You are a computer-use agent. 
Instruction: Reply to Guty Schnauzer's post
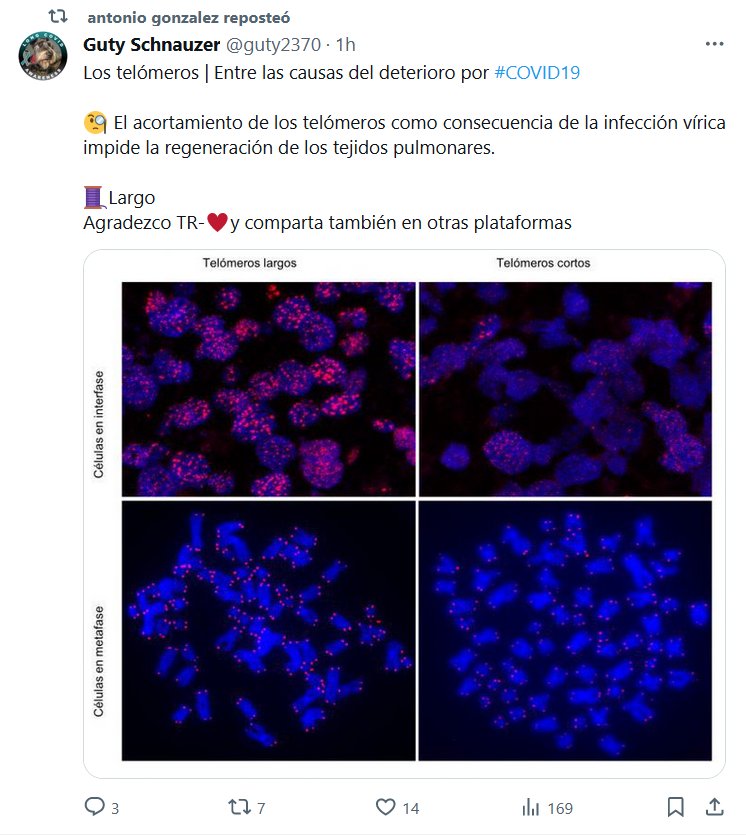(95, 807)
